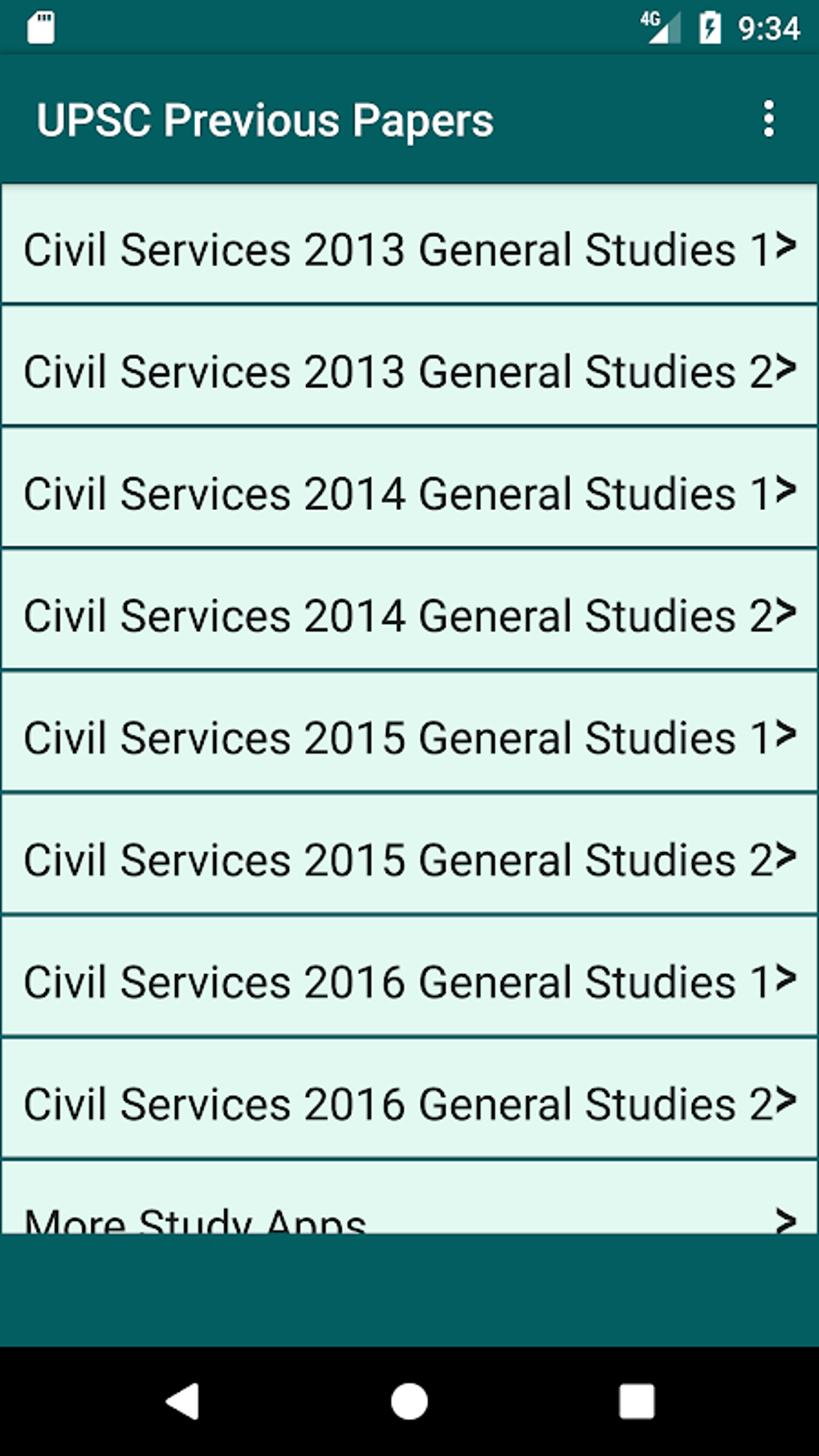Select Civil Services 2016 General Studies 2 entry
Screen dimensions: 819x1456
point(393,1103)
